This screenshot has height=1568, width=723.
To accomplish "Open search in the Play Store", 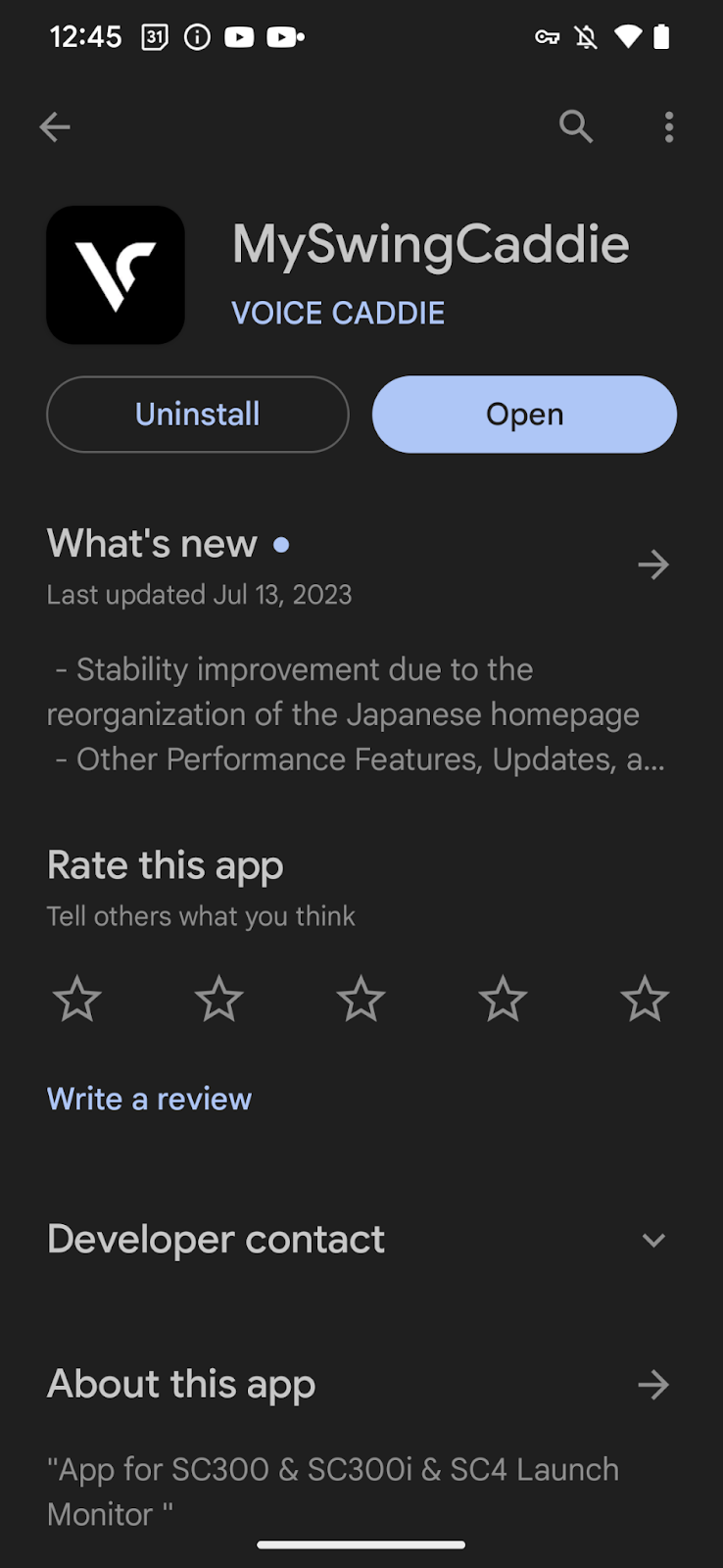I will pos(576,126).
